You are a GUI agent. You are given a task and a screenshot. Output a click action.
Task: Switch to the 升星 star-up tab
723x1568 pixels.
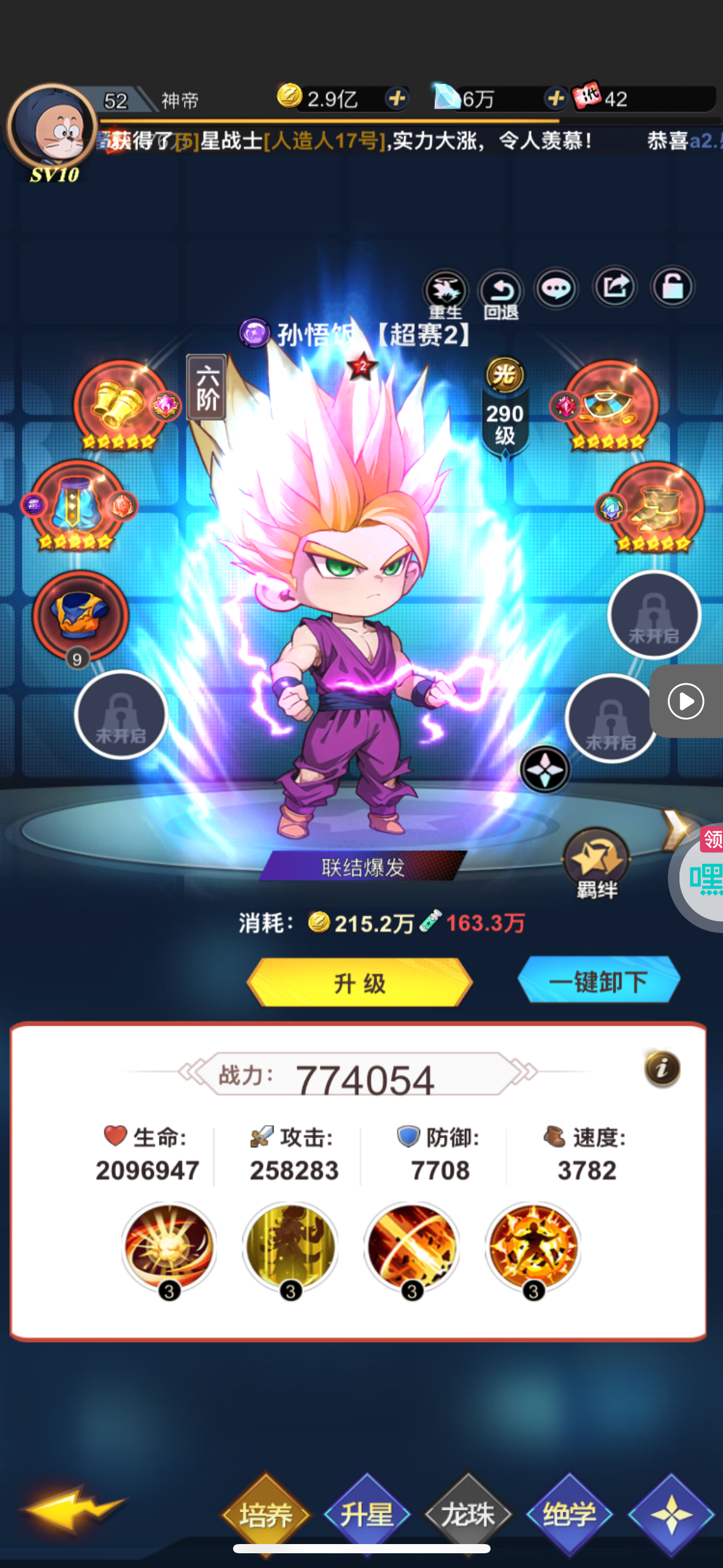click(x=367, y=1515)
